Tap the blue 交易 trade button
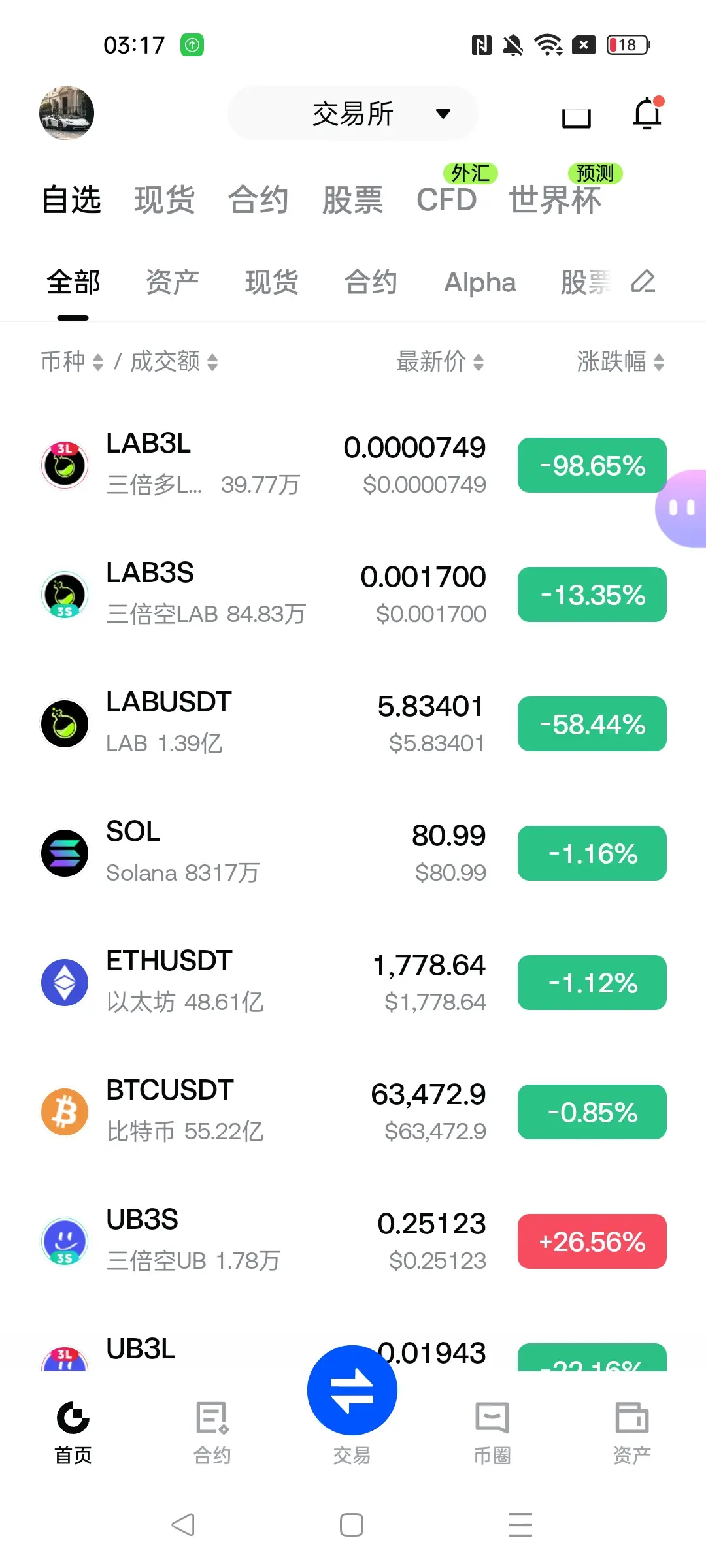The image size is (706, 1568). point(352,1390)
